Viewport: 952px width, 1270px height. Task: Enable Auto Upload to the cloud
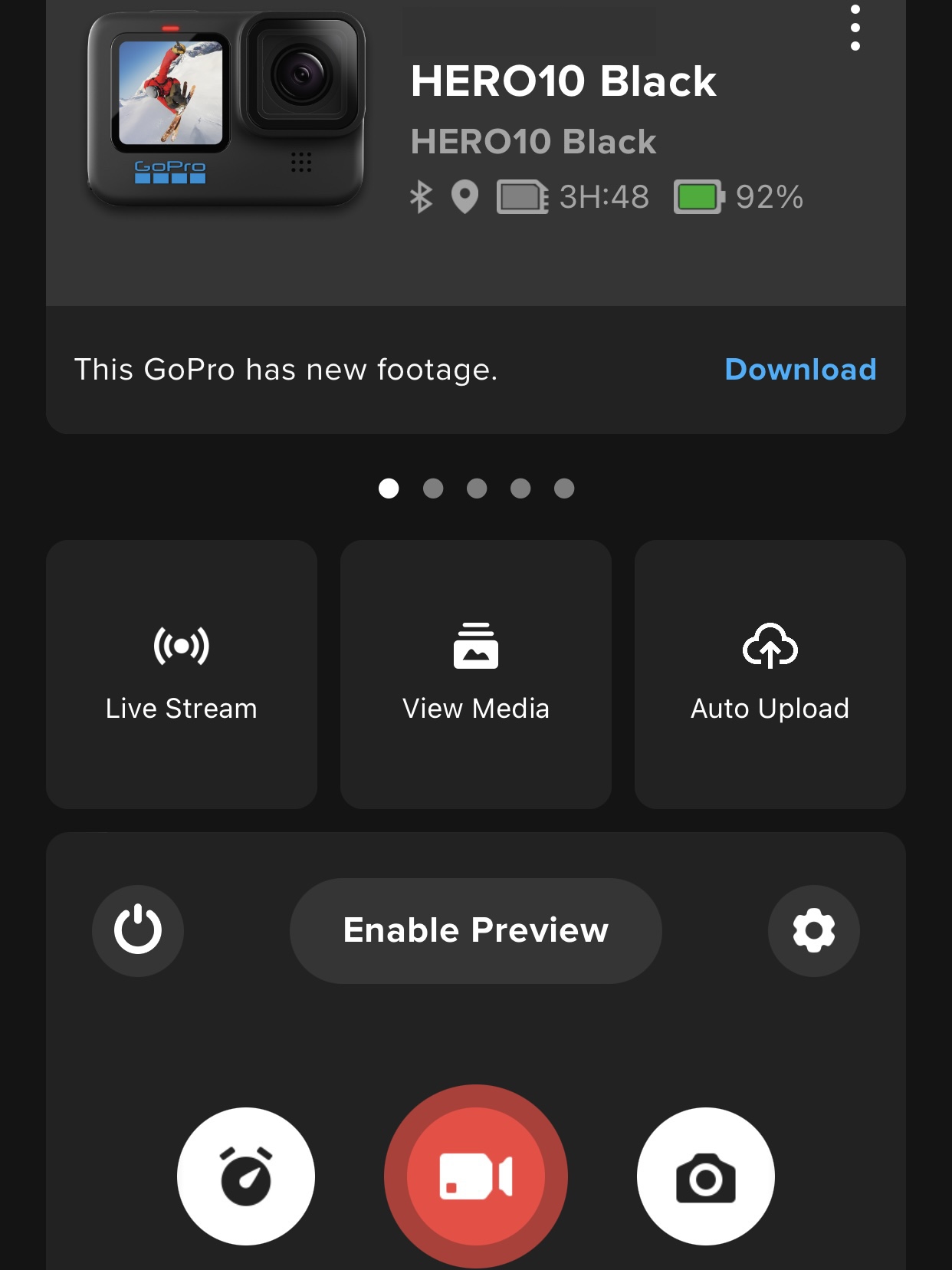pyautogui.click(x=770, y=675)
